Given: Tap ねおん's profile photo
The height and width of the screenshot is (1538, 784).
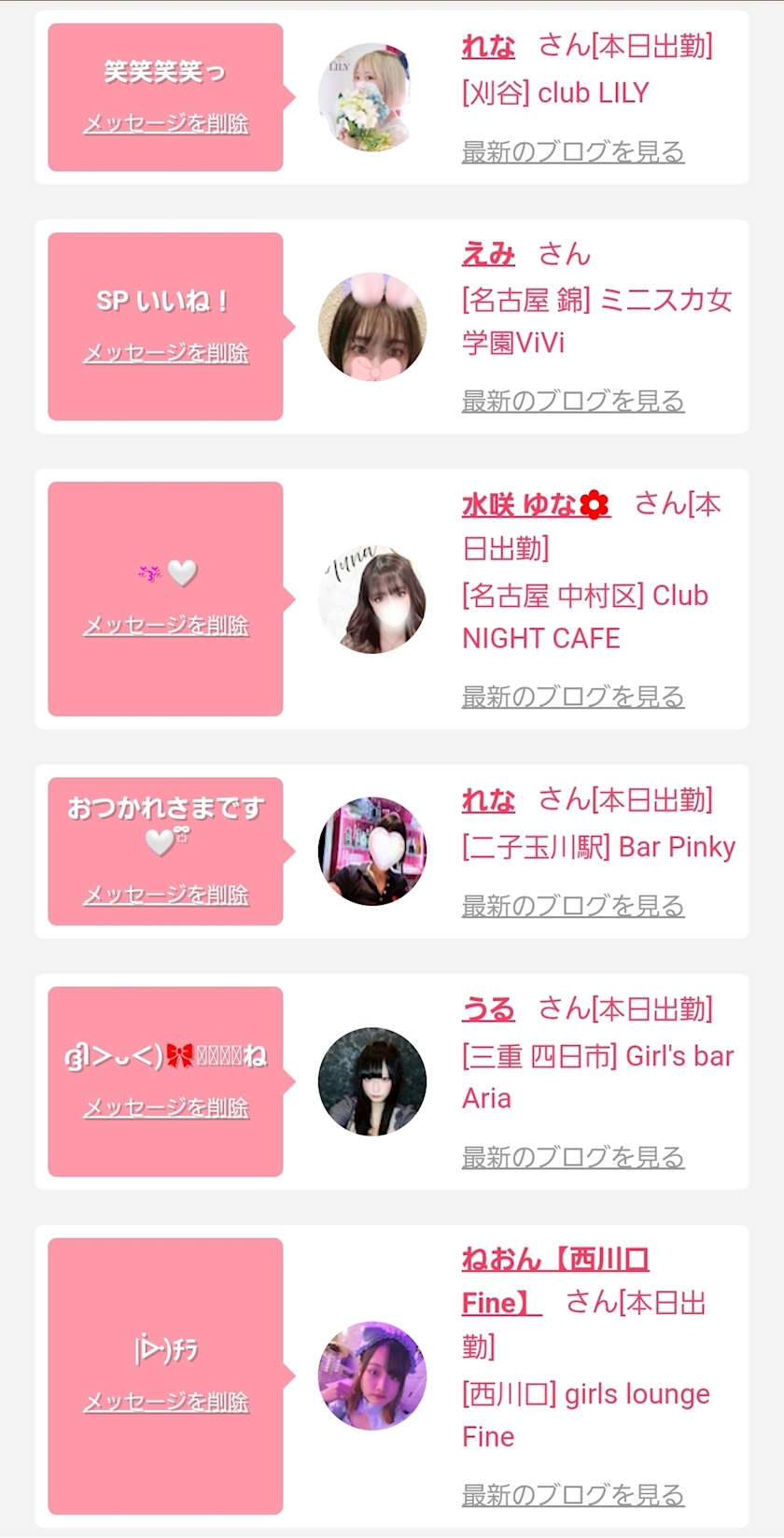Looking at the screenshot, I should [x=372, y=1376].
